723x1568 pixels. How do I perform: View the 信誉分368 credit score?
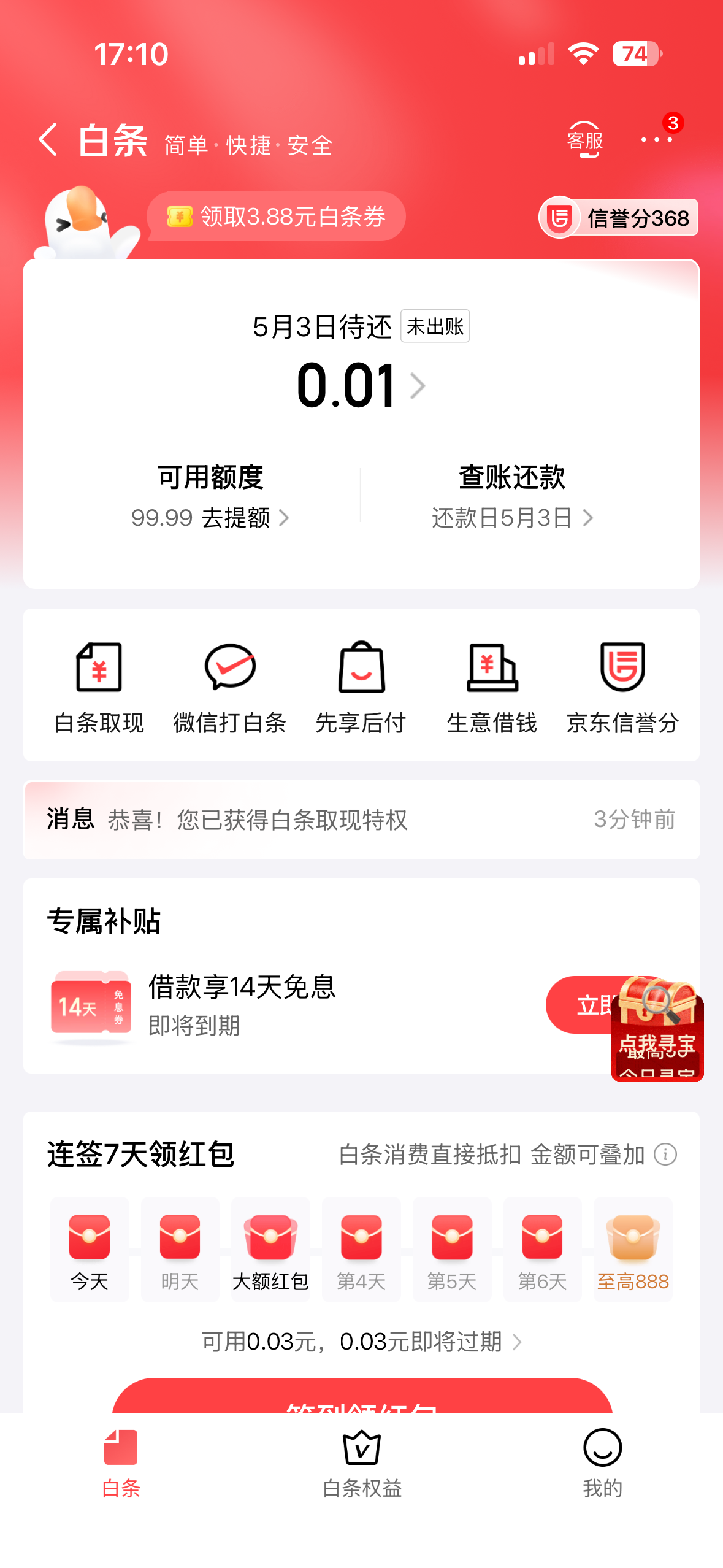click(x=618, y=218)
